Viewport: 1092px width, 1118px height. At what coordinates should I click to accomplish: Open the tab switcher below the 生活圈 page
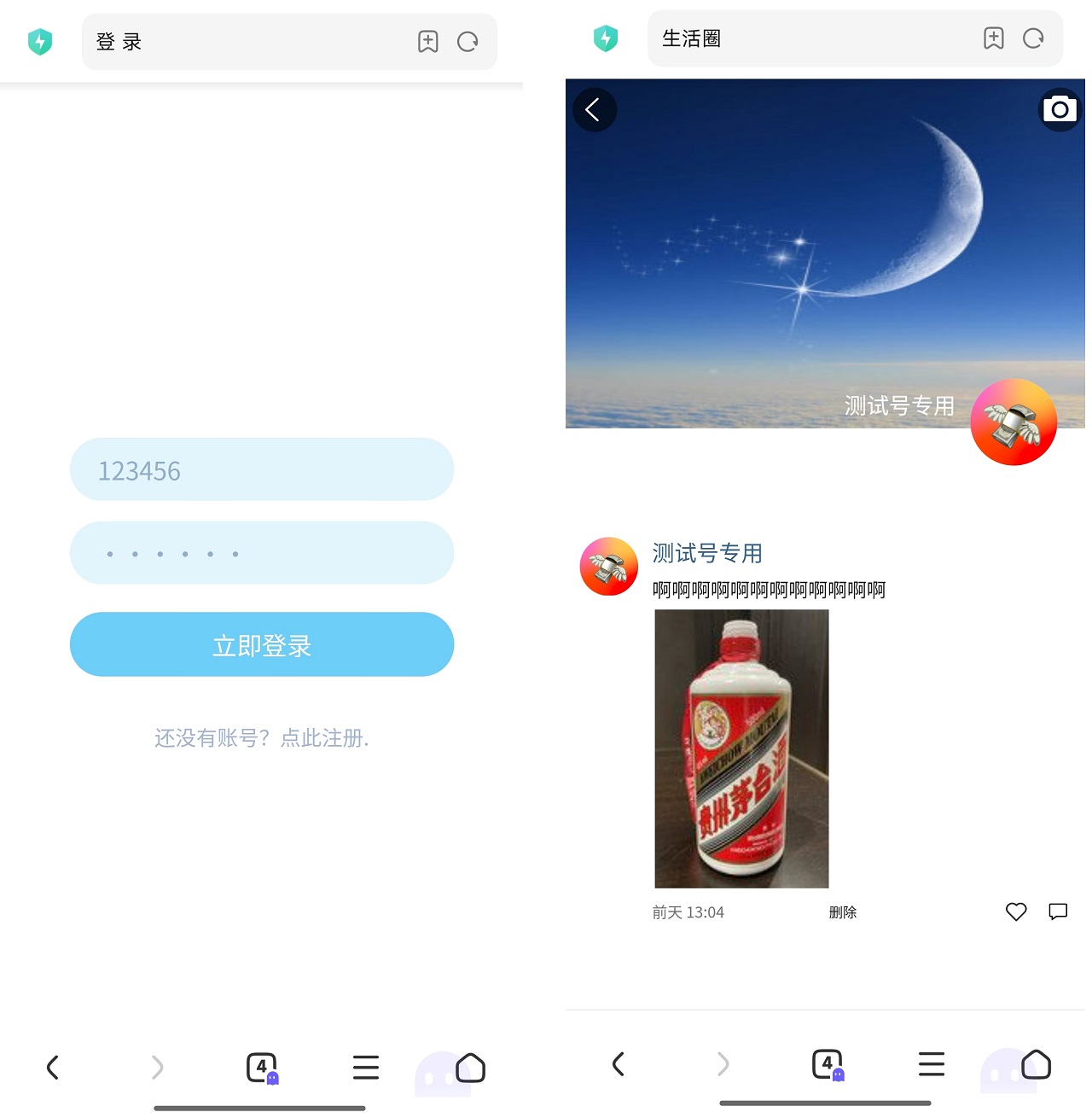[x=827, y=1064]
